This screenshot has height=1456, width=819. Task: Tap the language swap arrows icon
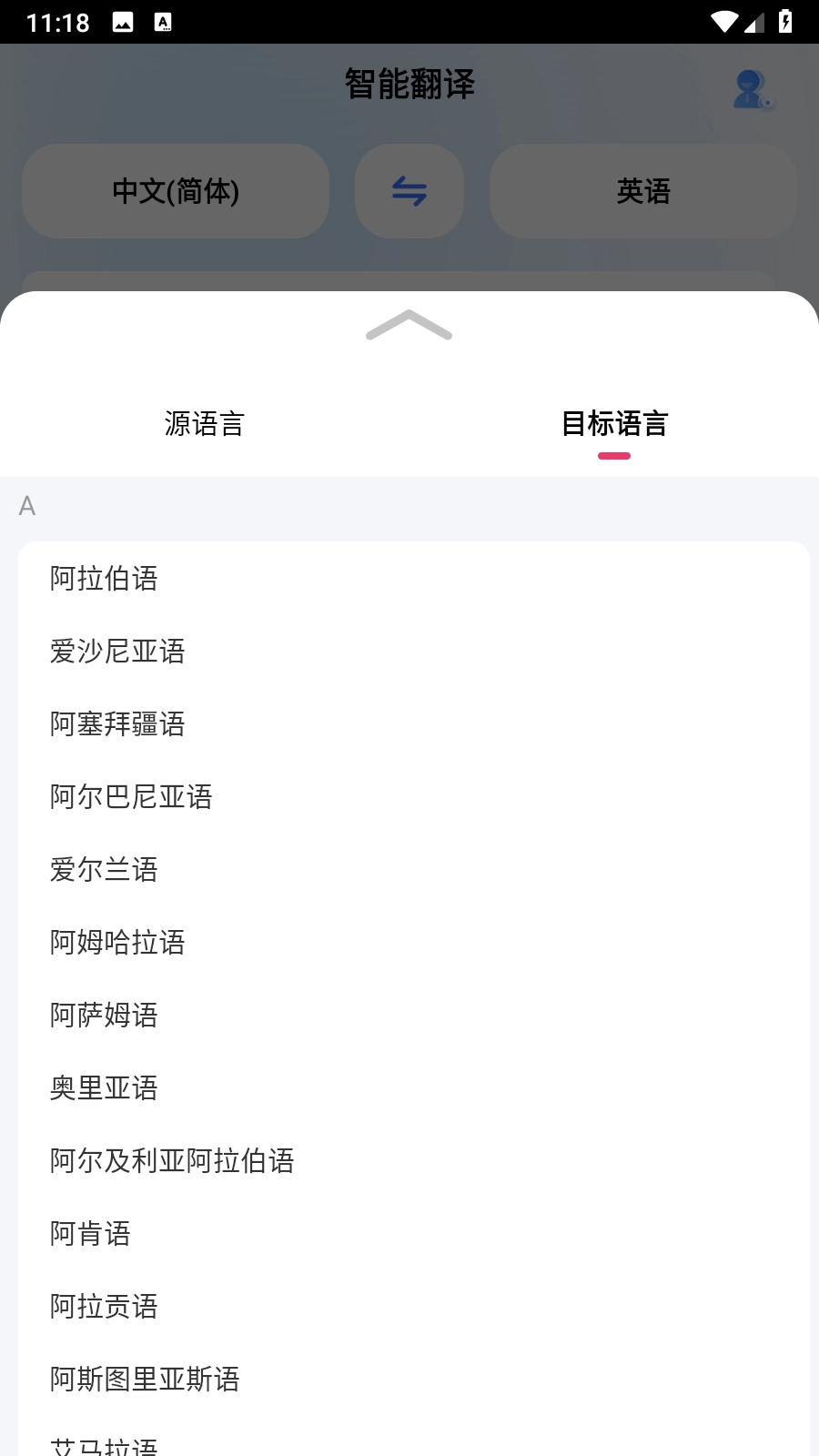409,191
